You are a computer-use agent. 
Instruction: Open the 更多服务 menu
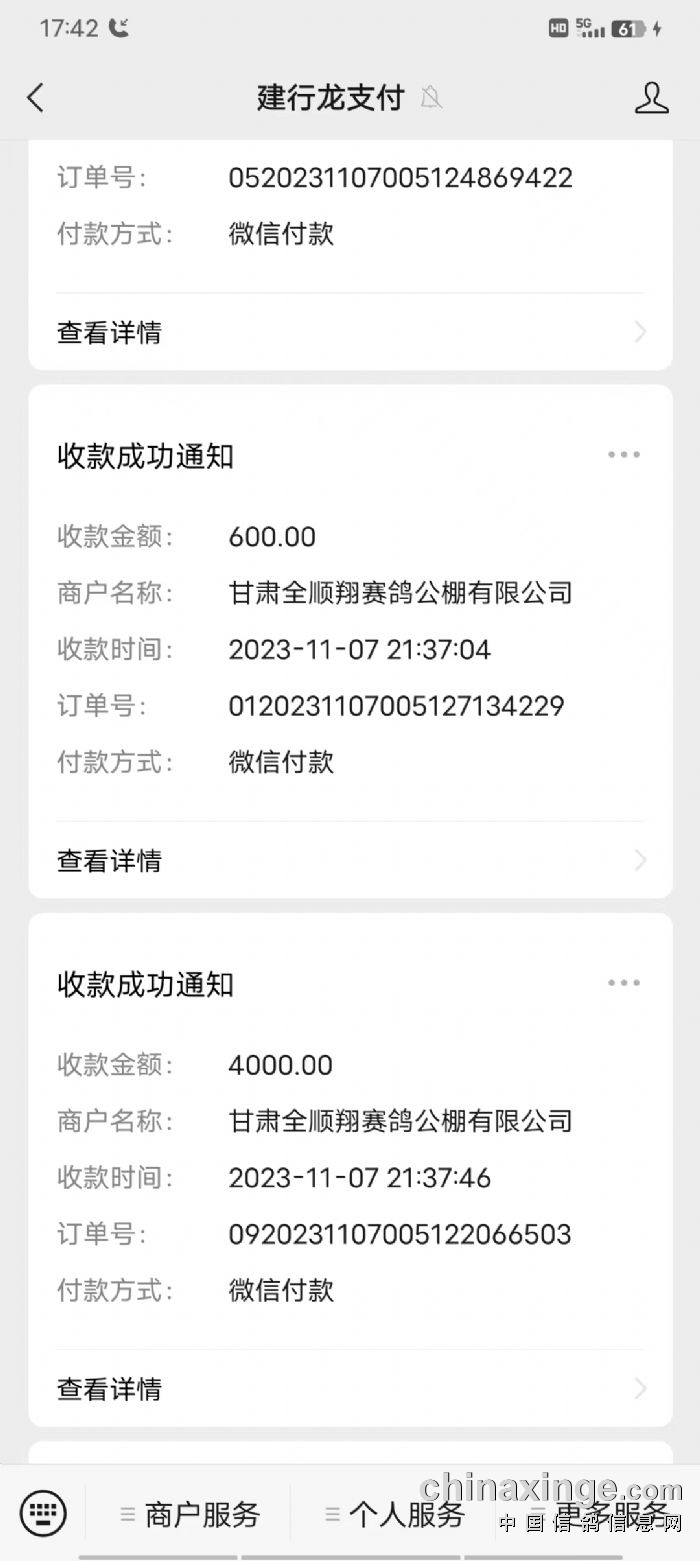598,1514
